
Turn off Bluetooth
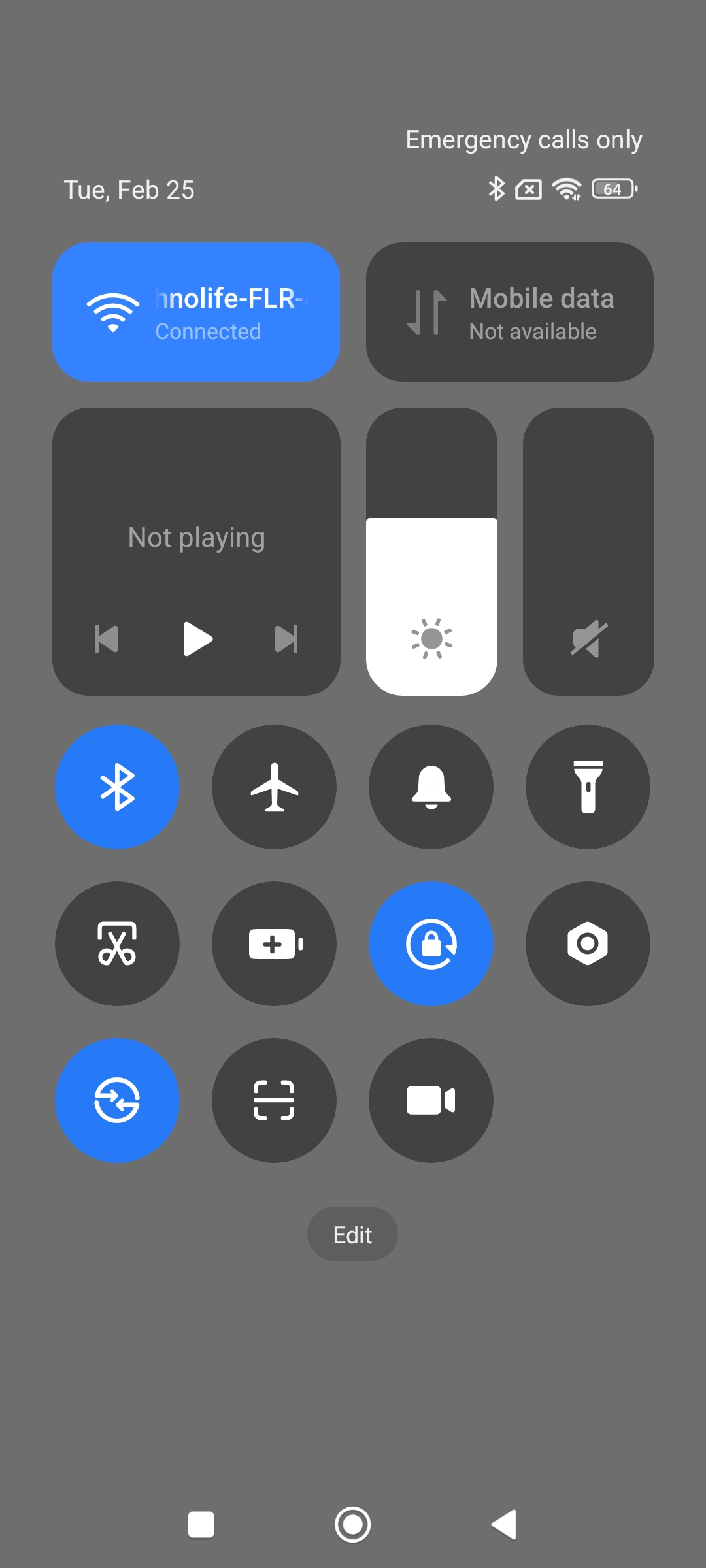click(x=118, y=787)
